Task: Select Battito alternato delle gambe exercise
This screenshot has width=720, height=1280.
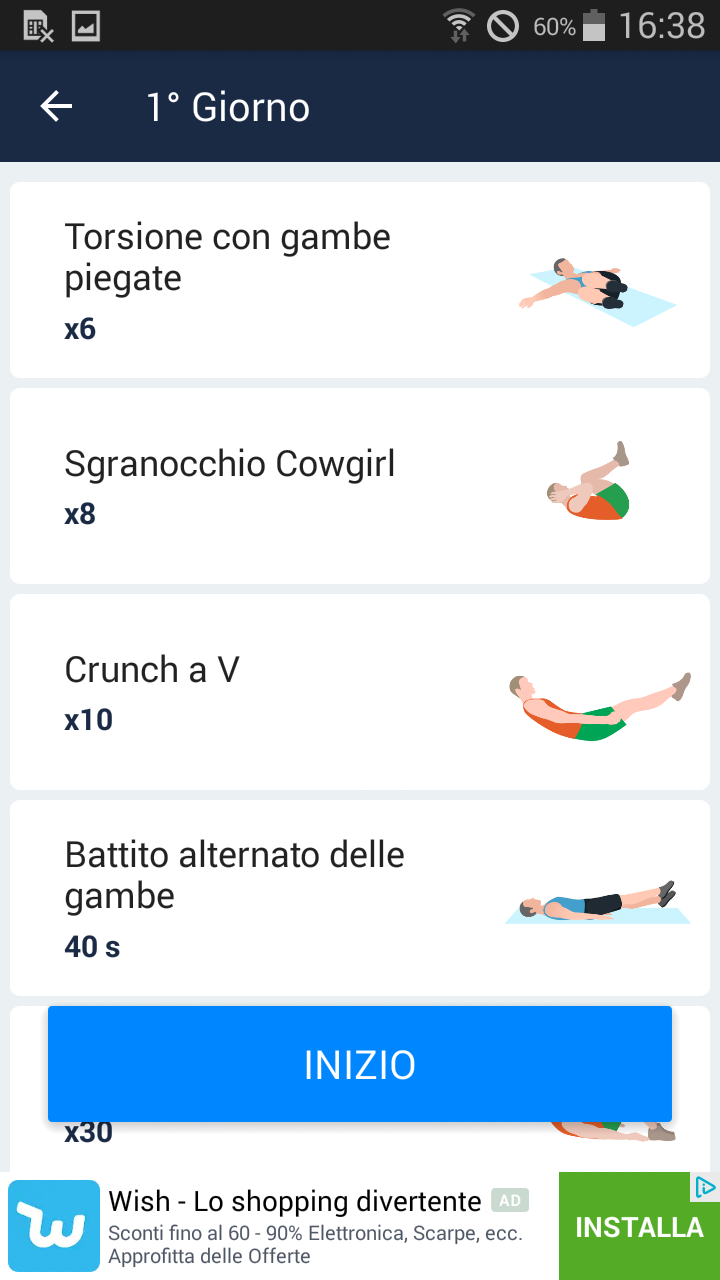Action: coord(360,898)
